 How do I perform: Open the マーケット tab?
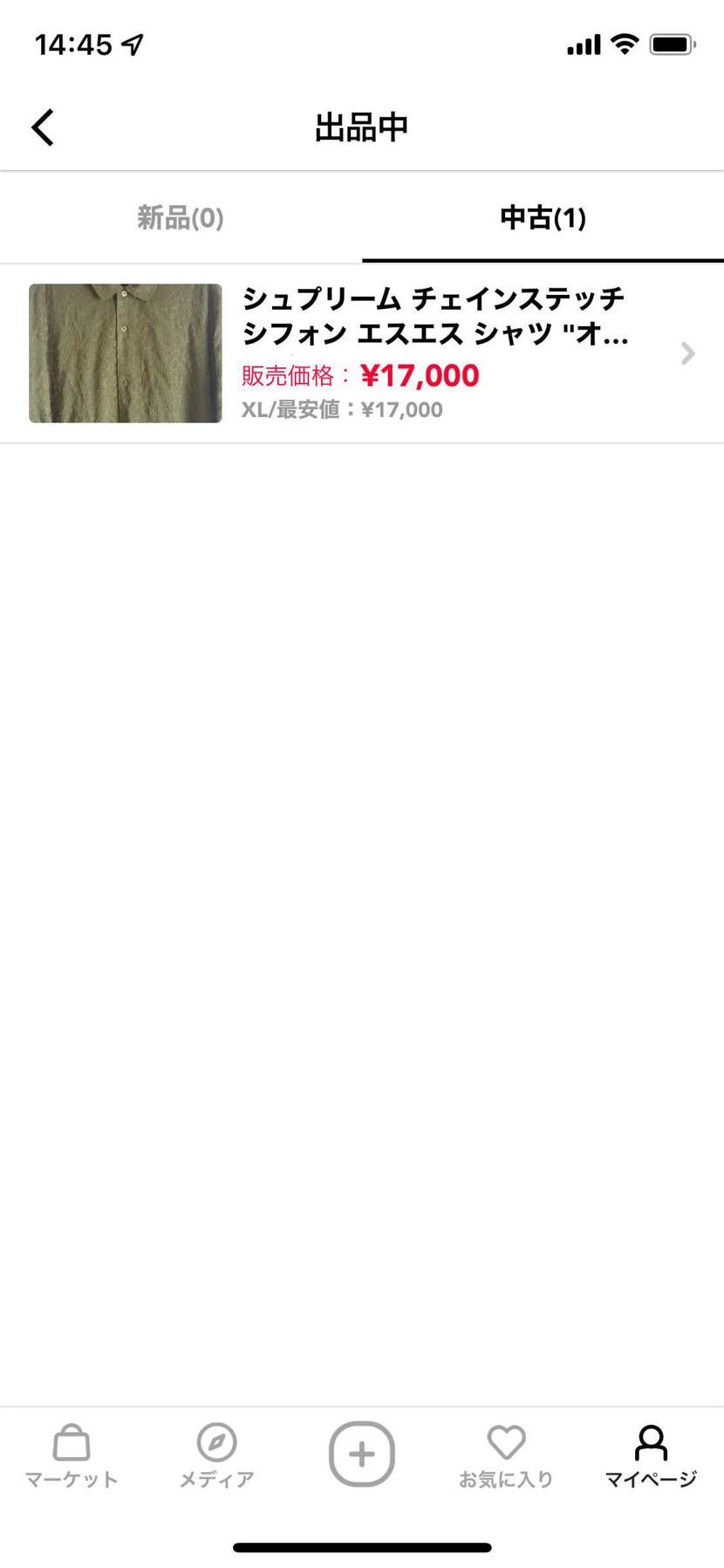72,1455
